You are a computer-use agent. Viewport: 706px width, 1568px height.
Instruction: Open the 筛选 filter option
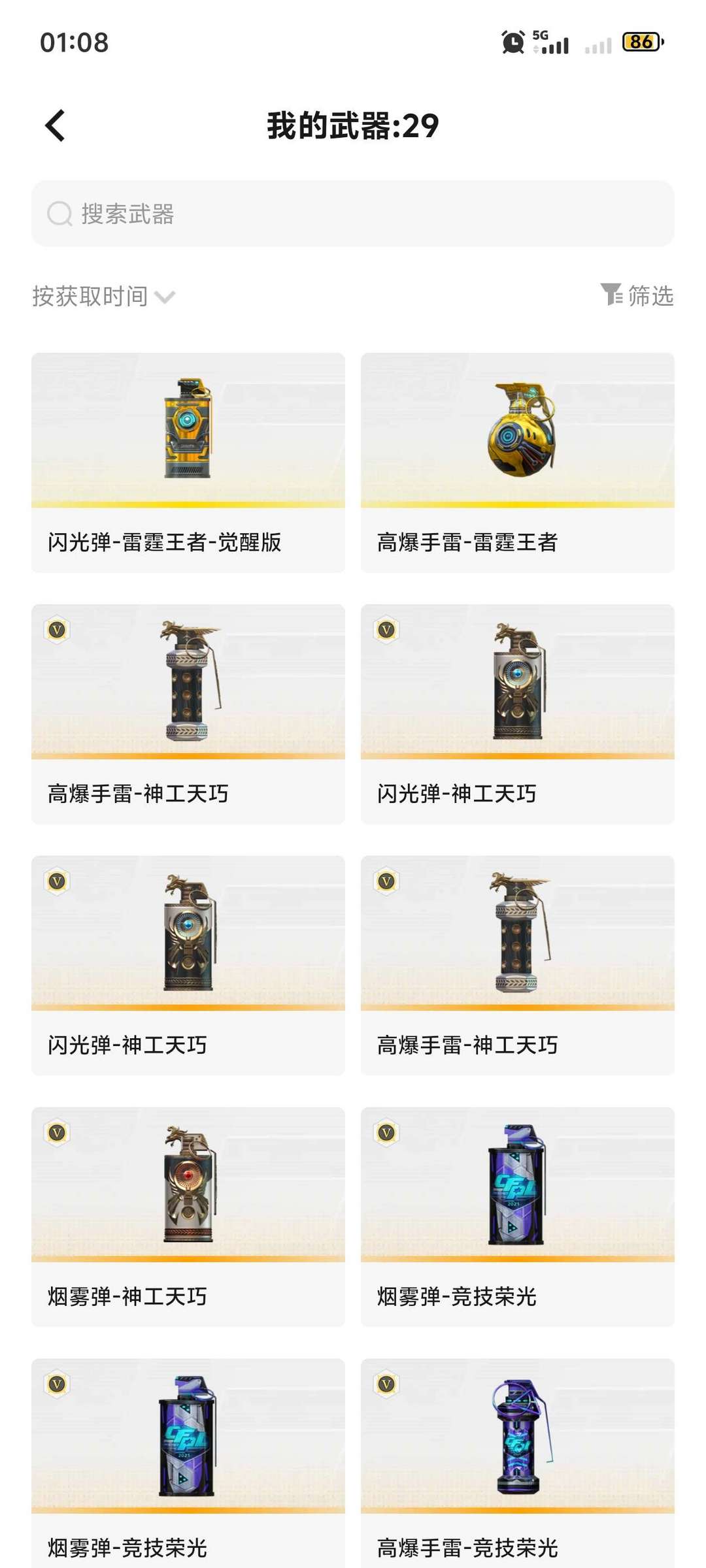click(x=637, y=295)
